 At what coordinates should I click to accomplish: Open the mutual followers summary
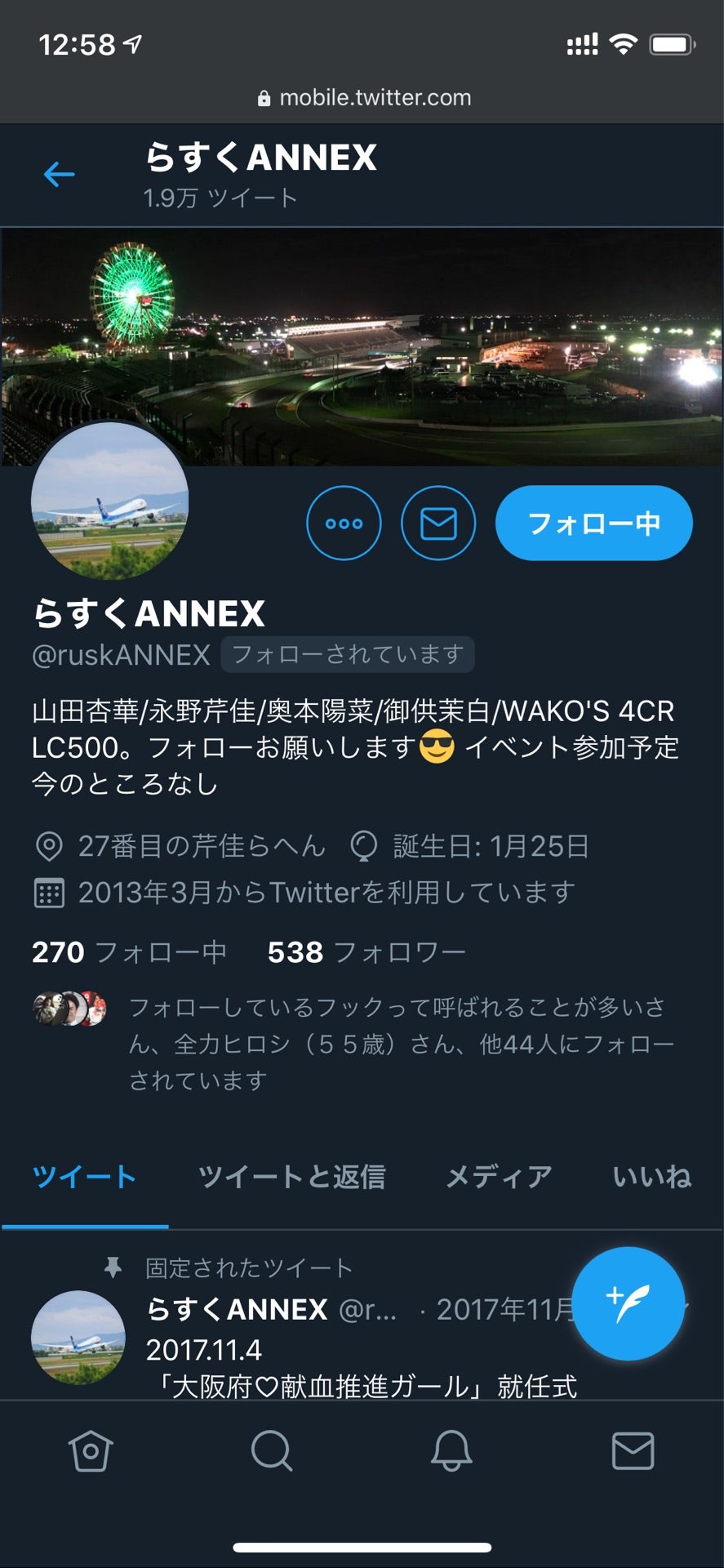point(400,1044)
